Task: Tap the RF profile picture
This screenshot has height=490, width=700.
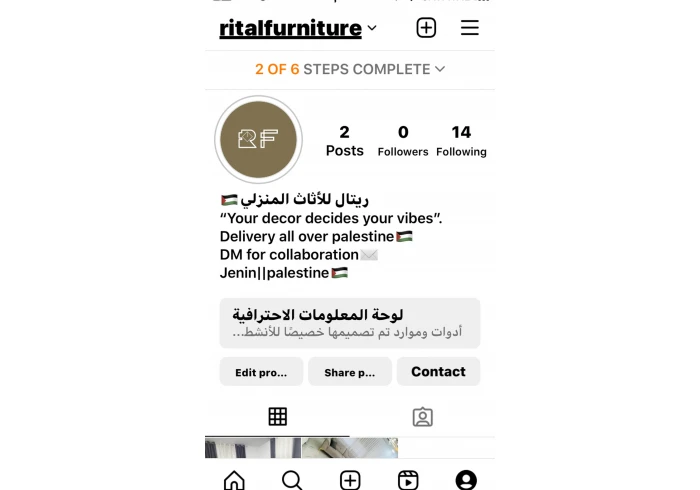Action: (x=258, y=140)
